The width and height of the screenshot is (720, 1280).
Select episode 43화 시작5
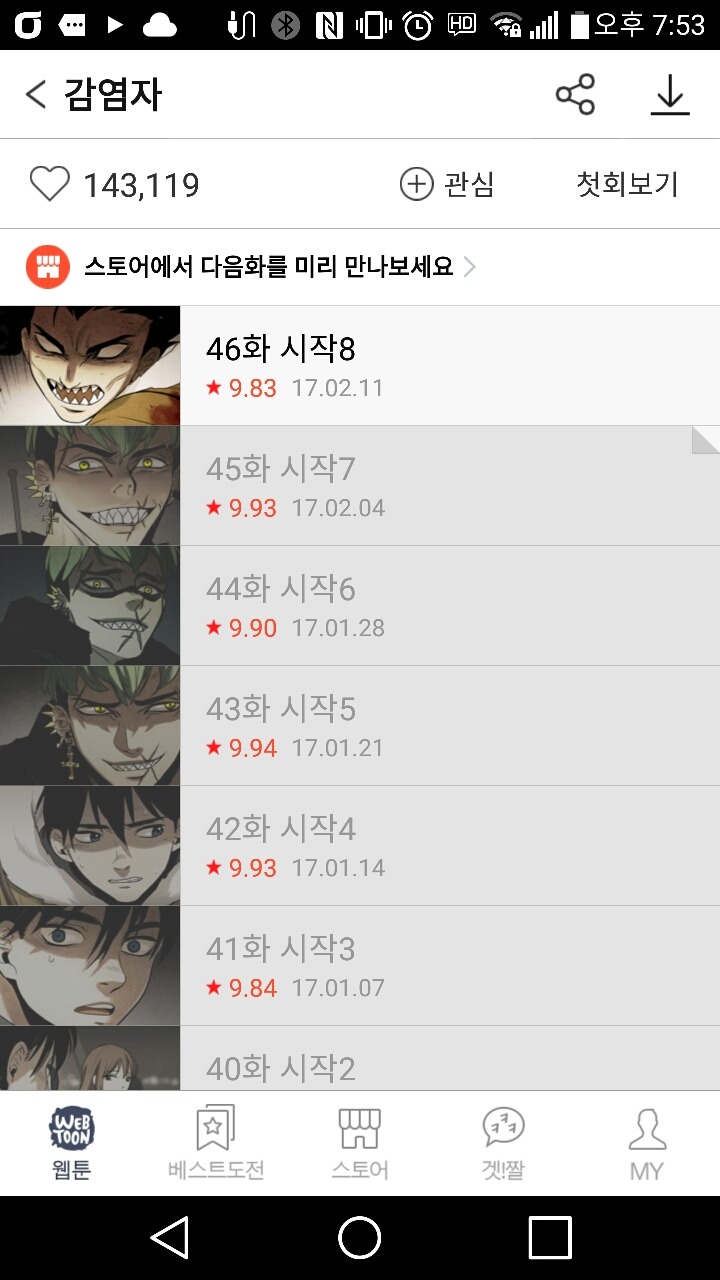click(x=360, y=726)
